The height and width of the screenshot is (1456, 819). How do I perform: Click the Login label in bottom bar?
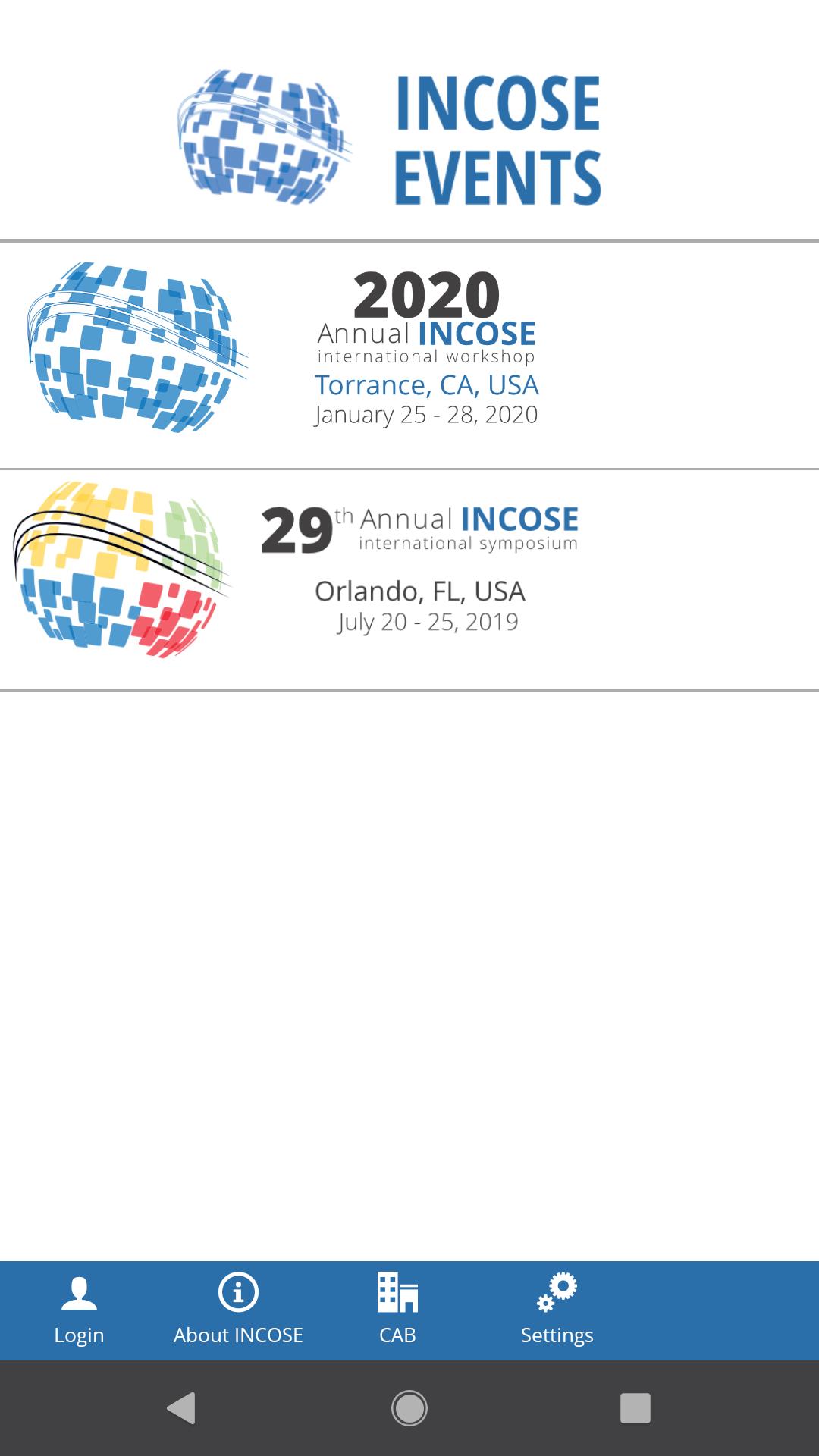click(78, 1335)
